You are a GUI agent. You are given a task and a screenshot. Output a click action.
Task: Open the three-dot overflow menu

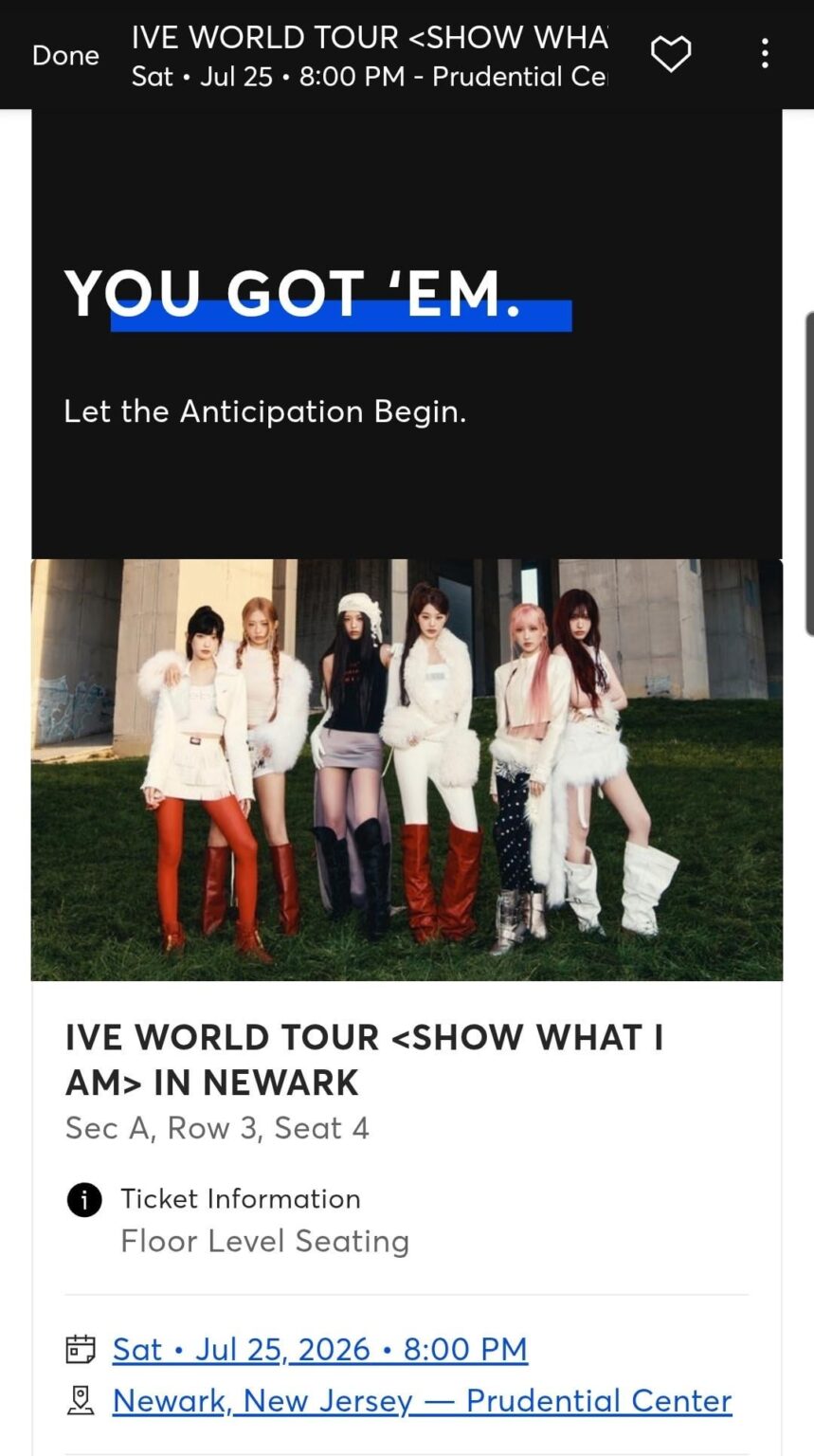click(x=765, y=54)
